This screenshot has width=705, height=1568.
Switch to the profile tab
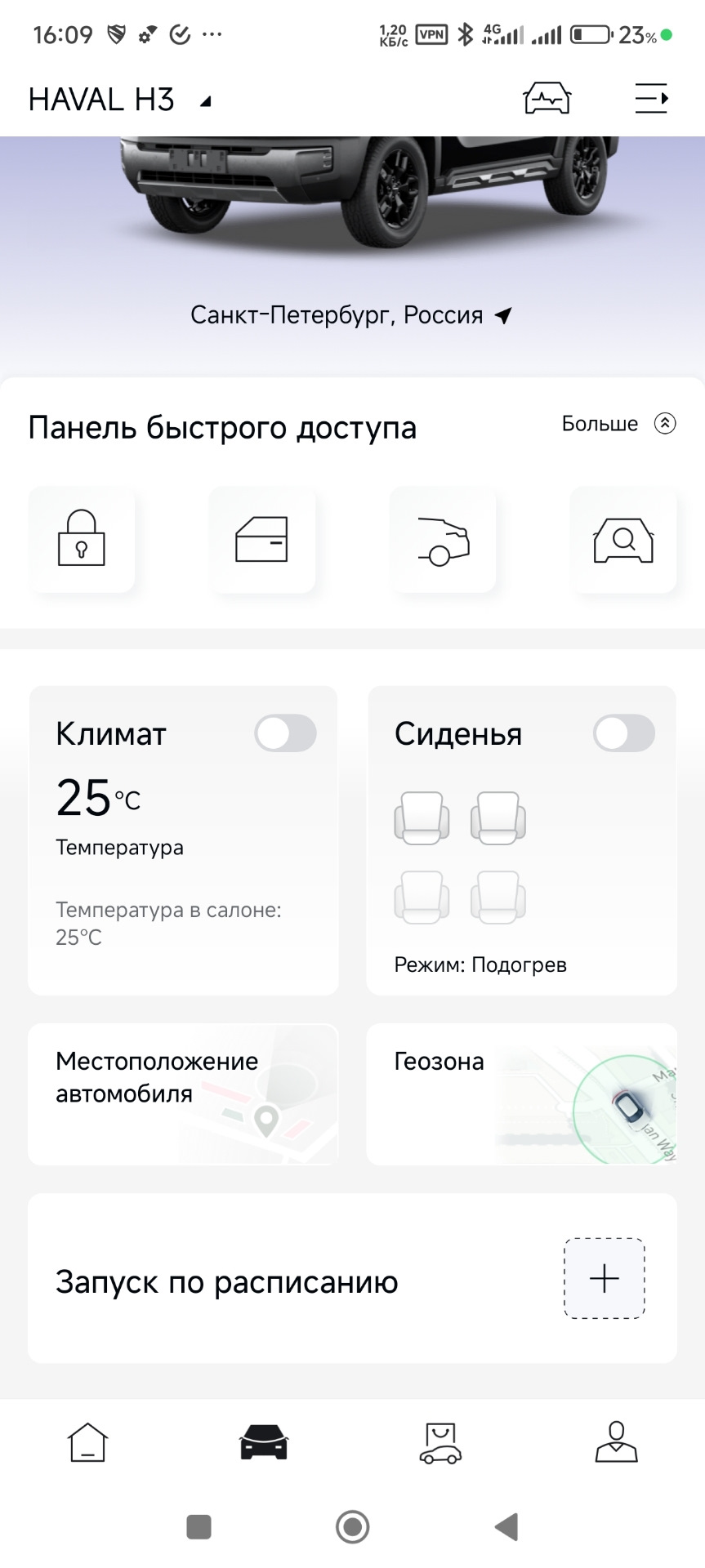617,1442
